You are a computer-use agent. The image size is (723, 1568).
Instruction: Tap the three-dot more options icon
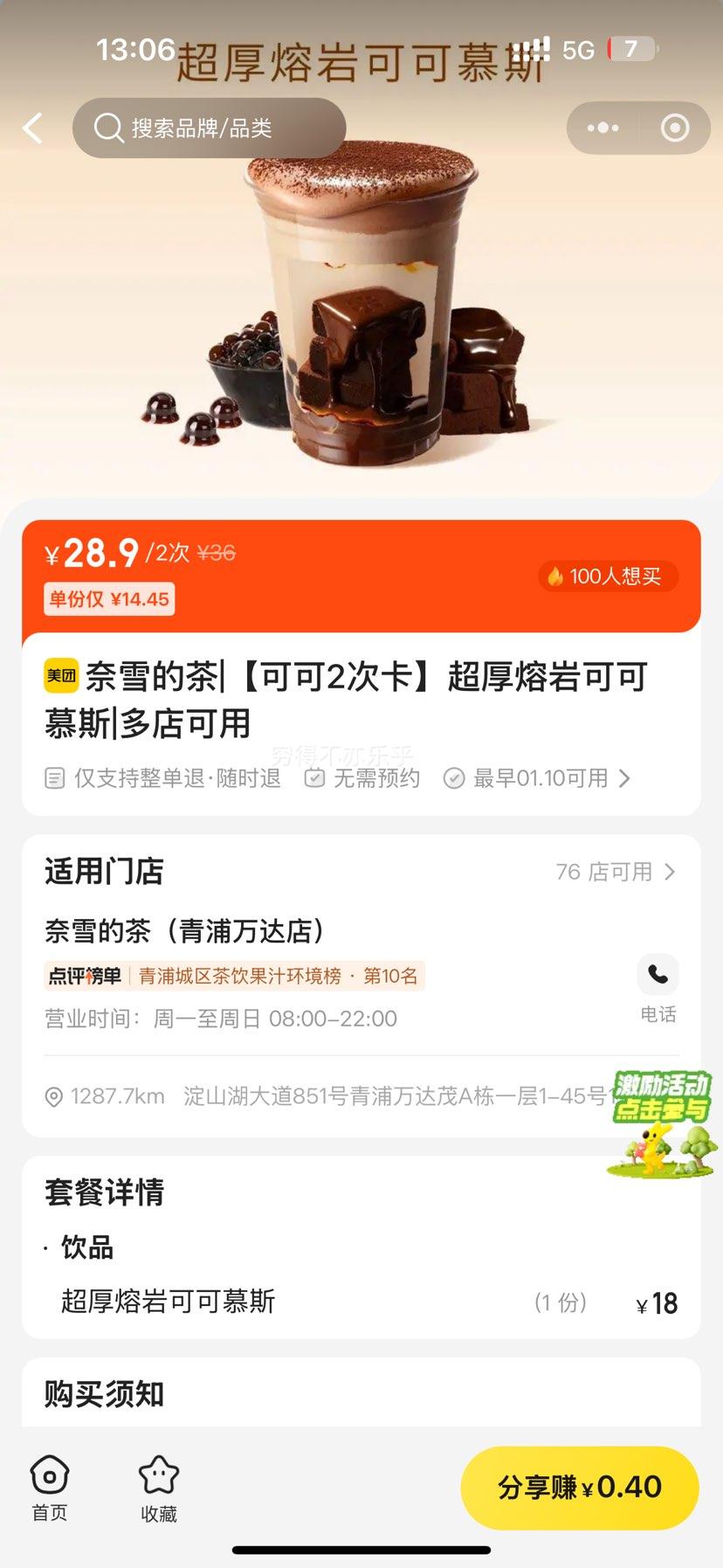point(601,128)
